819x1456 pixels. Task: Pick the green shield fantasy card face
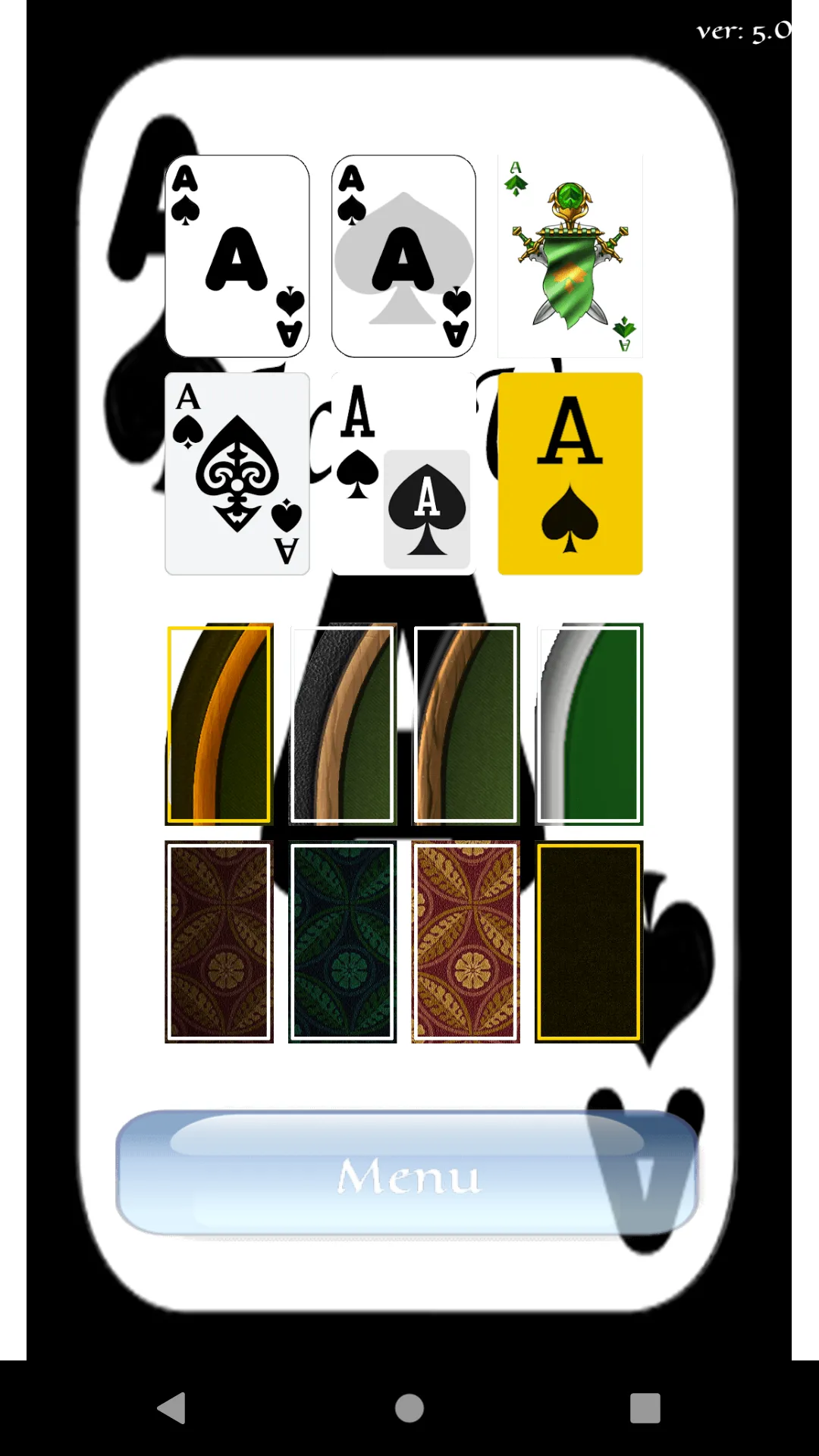(570, 256)
